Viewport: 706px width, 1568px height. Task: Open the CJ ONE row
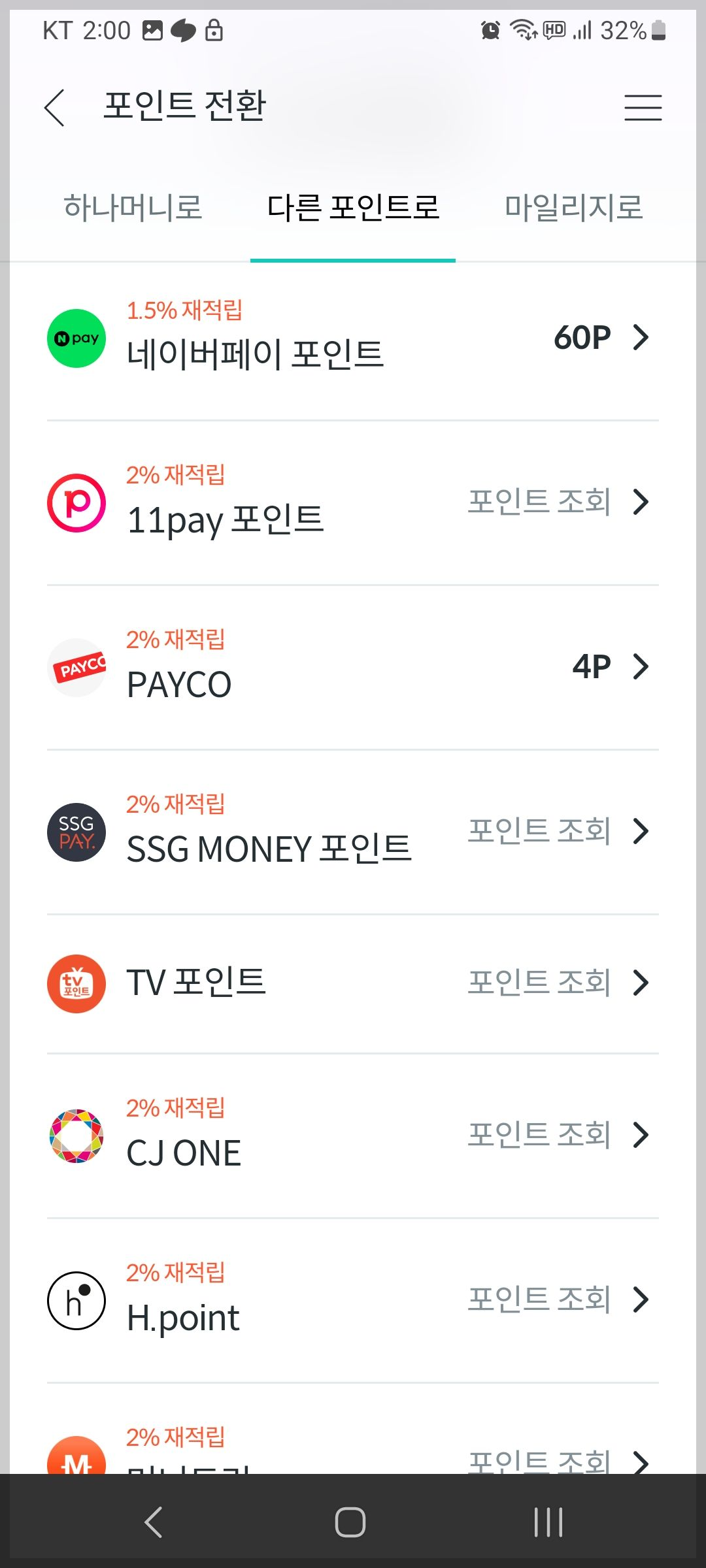tap(353, 1135)
